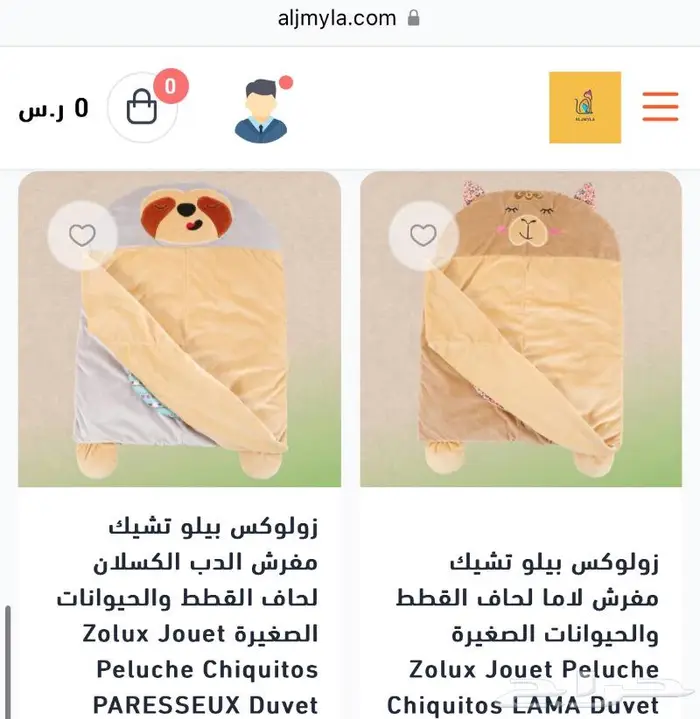Image resolution: width=700 pixels, height=719 pixels.
Task: Go to the Aljmyla store logo home
Action: 585,107
